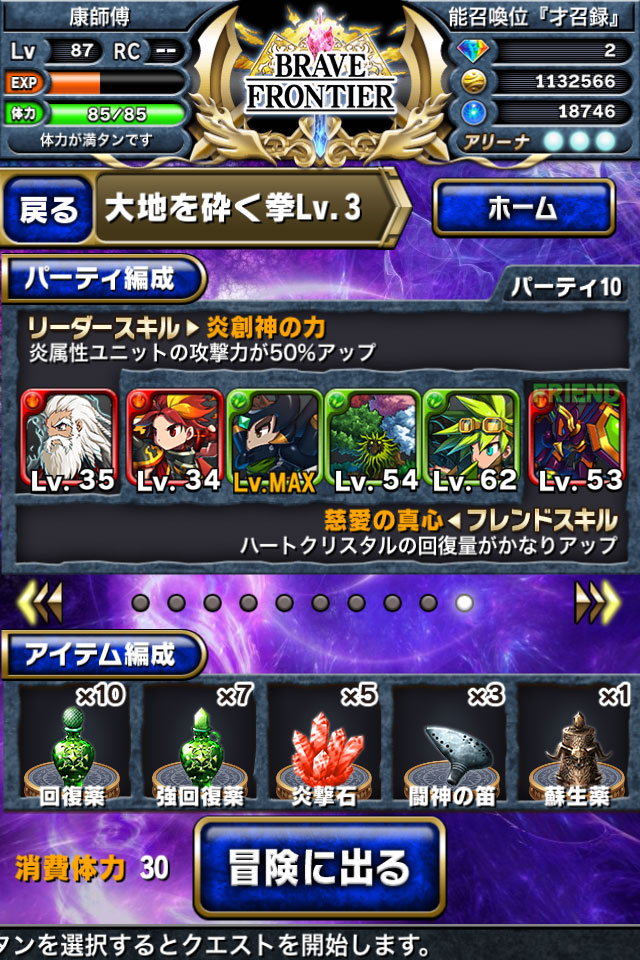The height and width of the screenshot is (960, 640).
Task: Start the quest with 冒険に出る
Action: [x=319, y=867]
